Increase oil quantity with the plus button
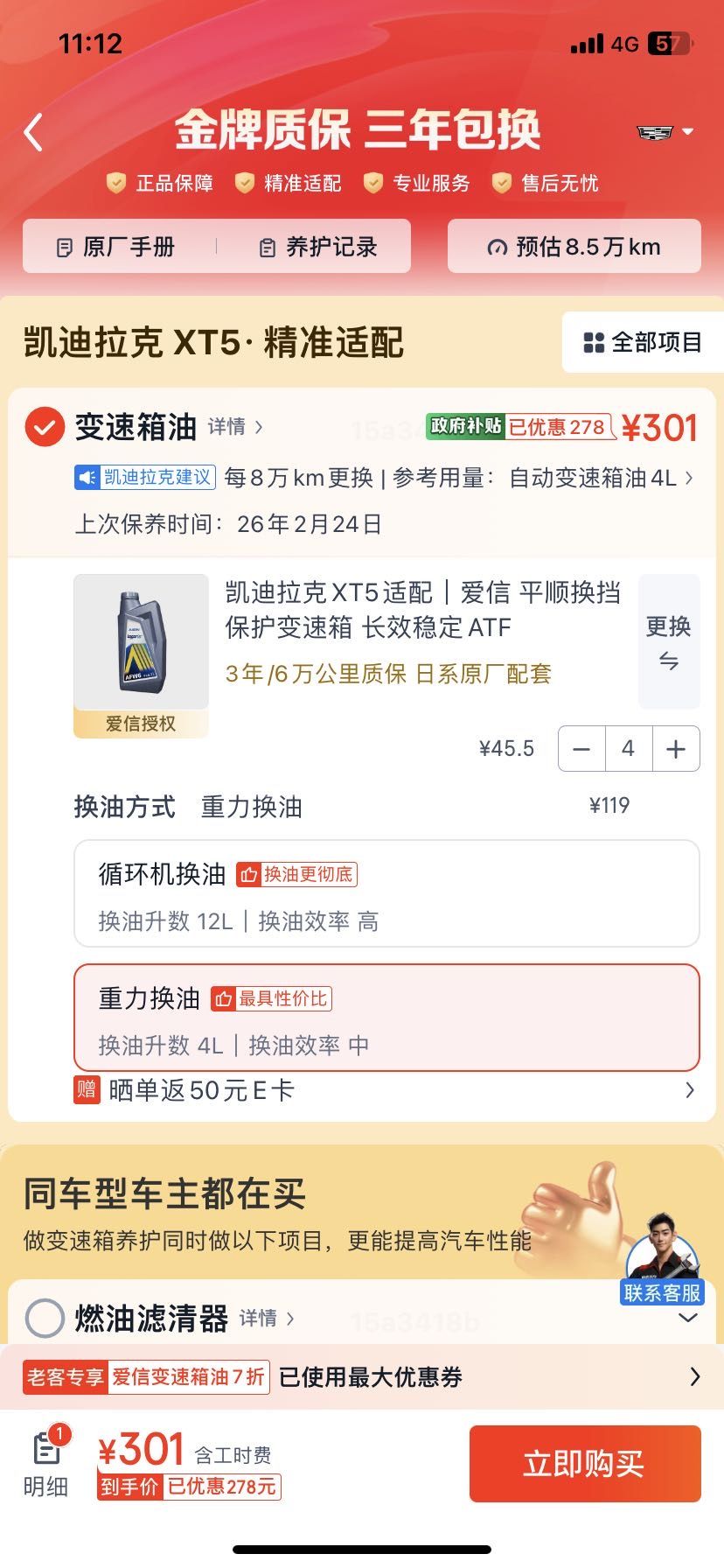Image resolution: width=724 pixels, height=1568 pixels. click(x=675, y=749)
